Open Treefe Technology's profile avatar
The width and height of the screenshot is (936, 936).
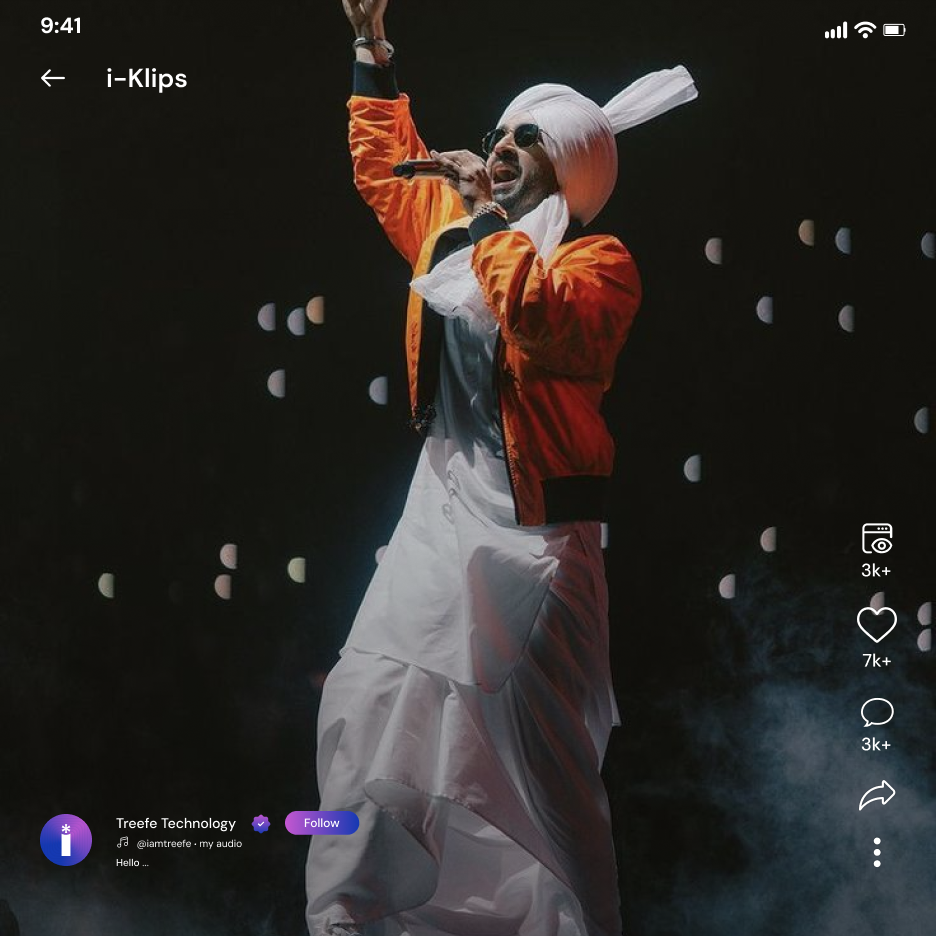coord(66,840)
